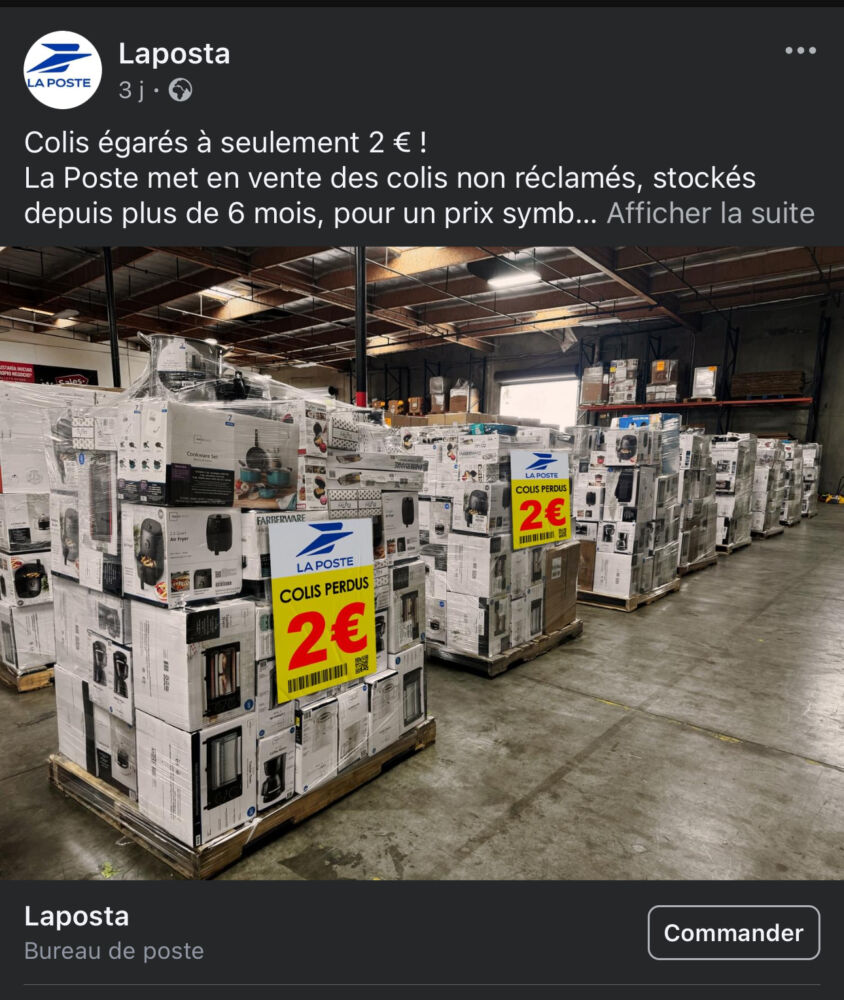Tap the Commander button

pos(733,933)
